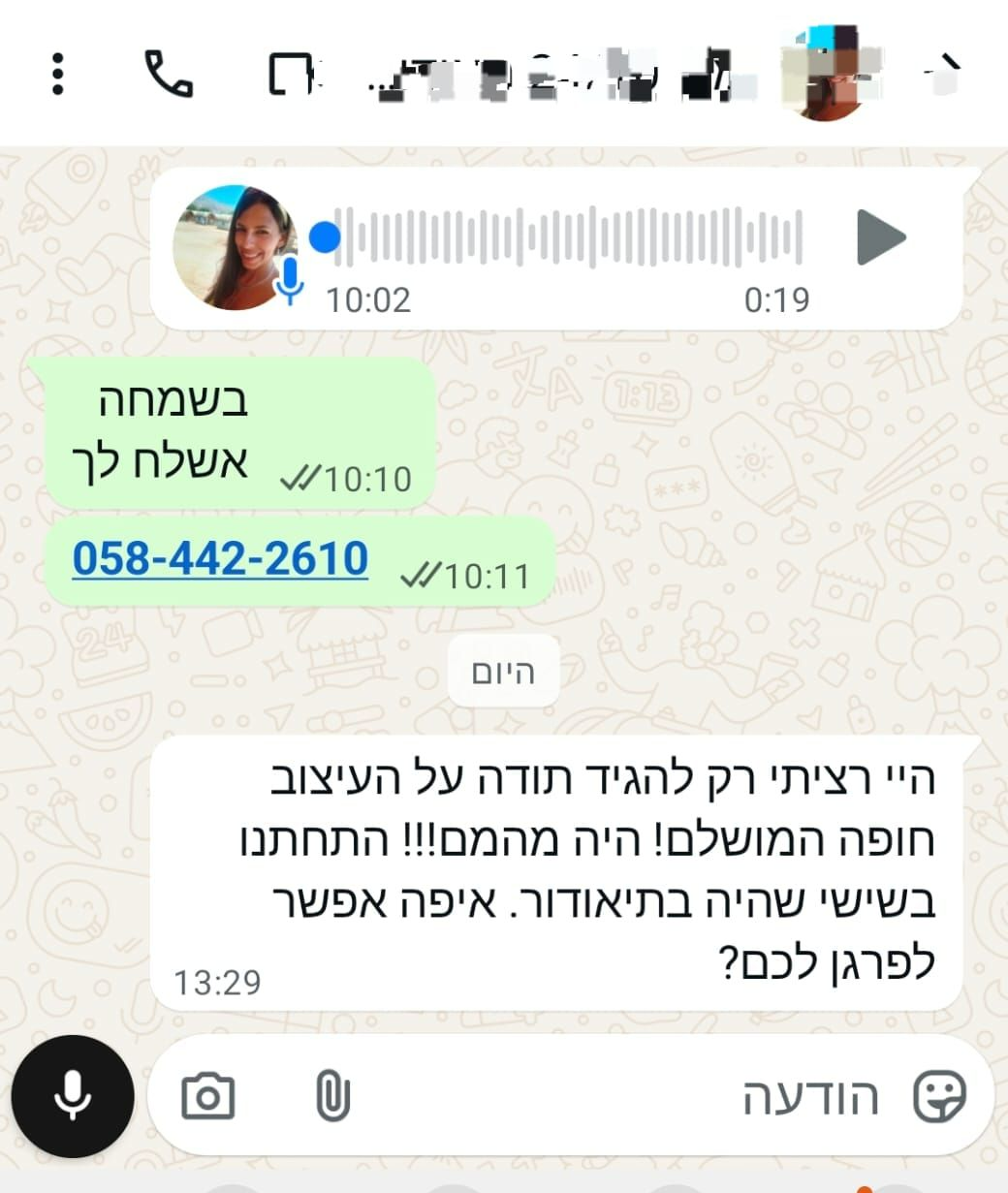Go back using the header arrow
The height and width of the screenshot is (1193, 1008).
[945, 72]
